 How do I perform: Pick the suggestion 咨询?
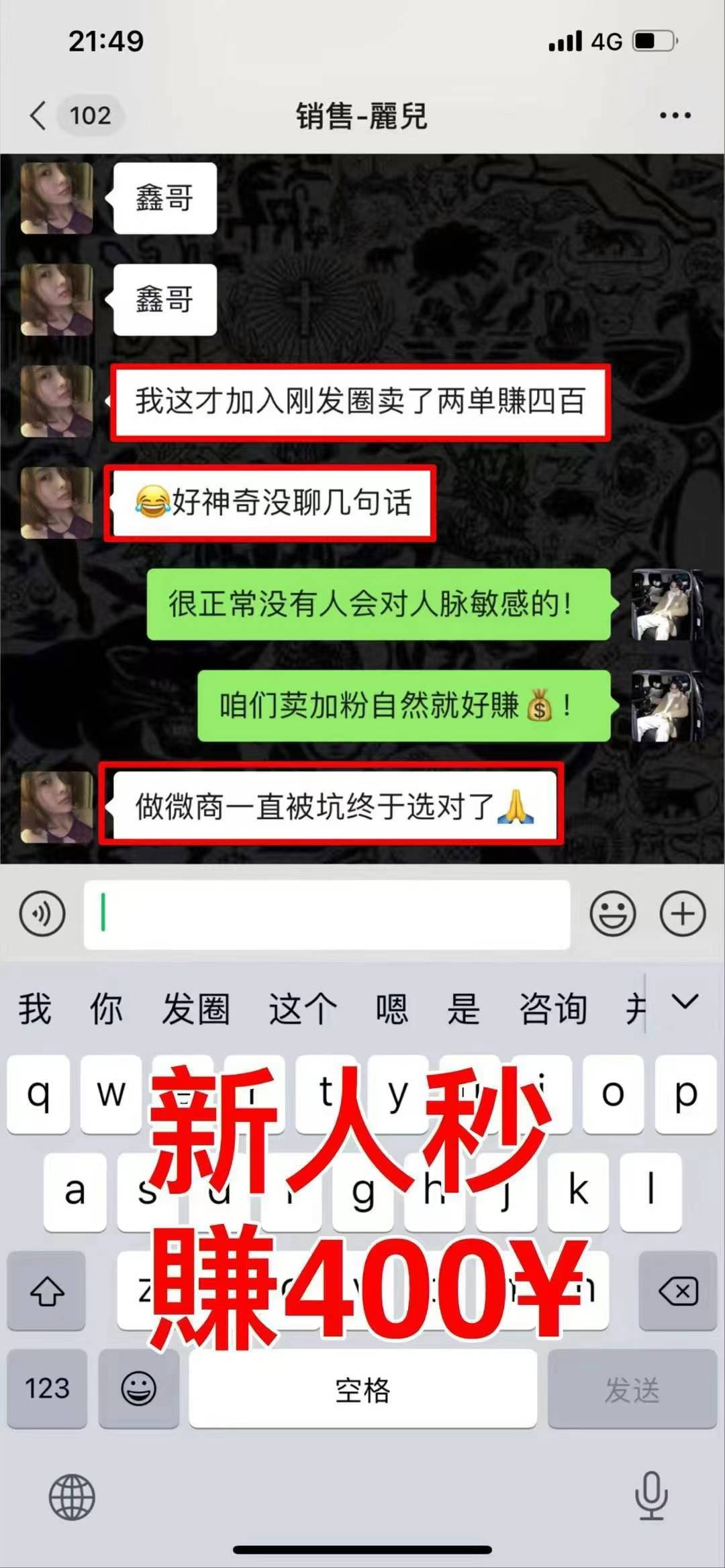pos(553,1008)
